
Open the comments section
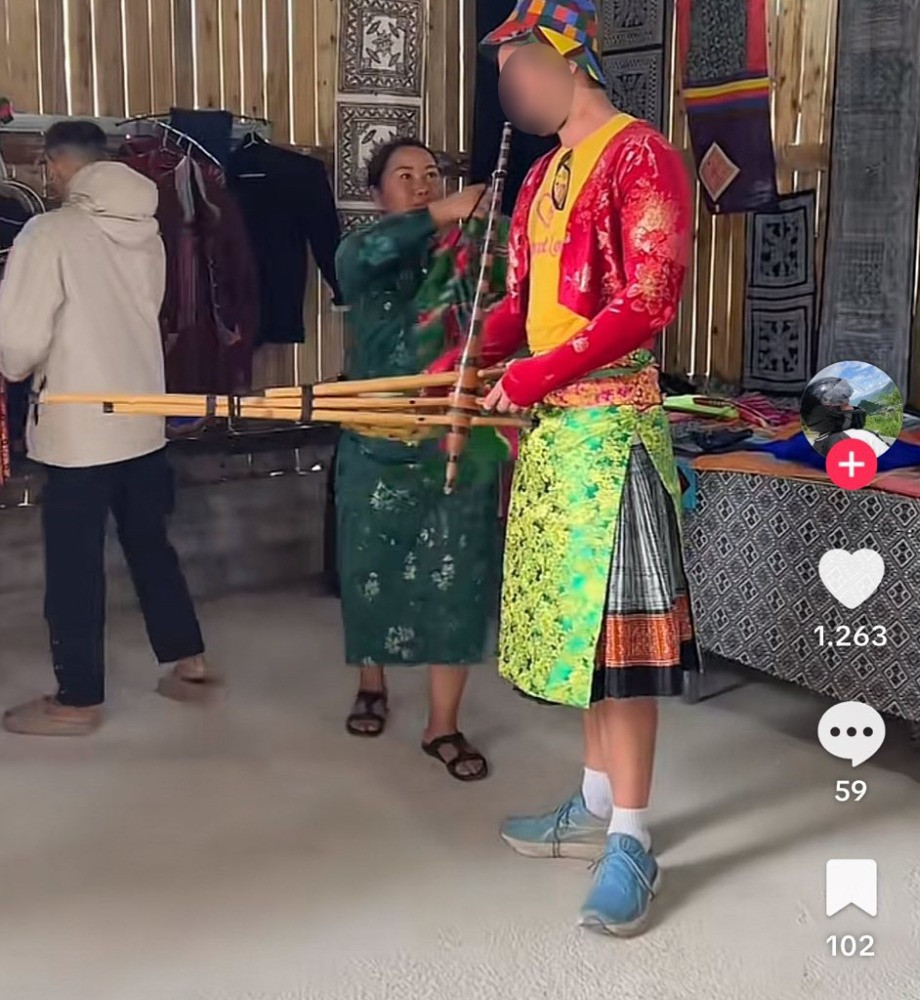(x=851, y=733)
